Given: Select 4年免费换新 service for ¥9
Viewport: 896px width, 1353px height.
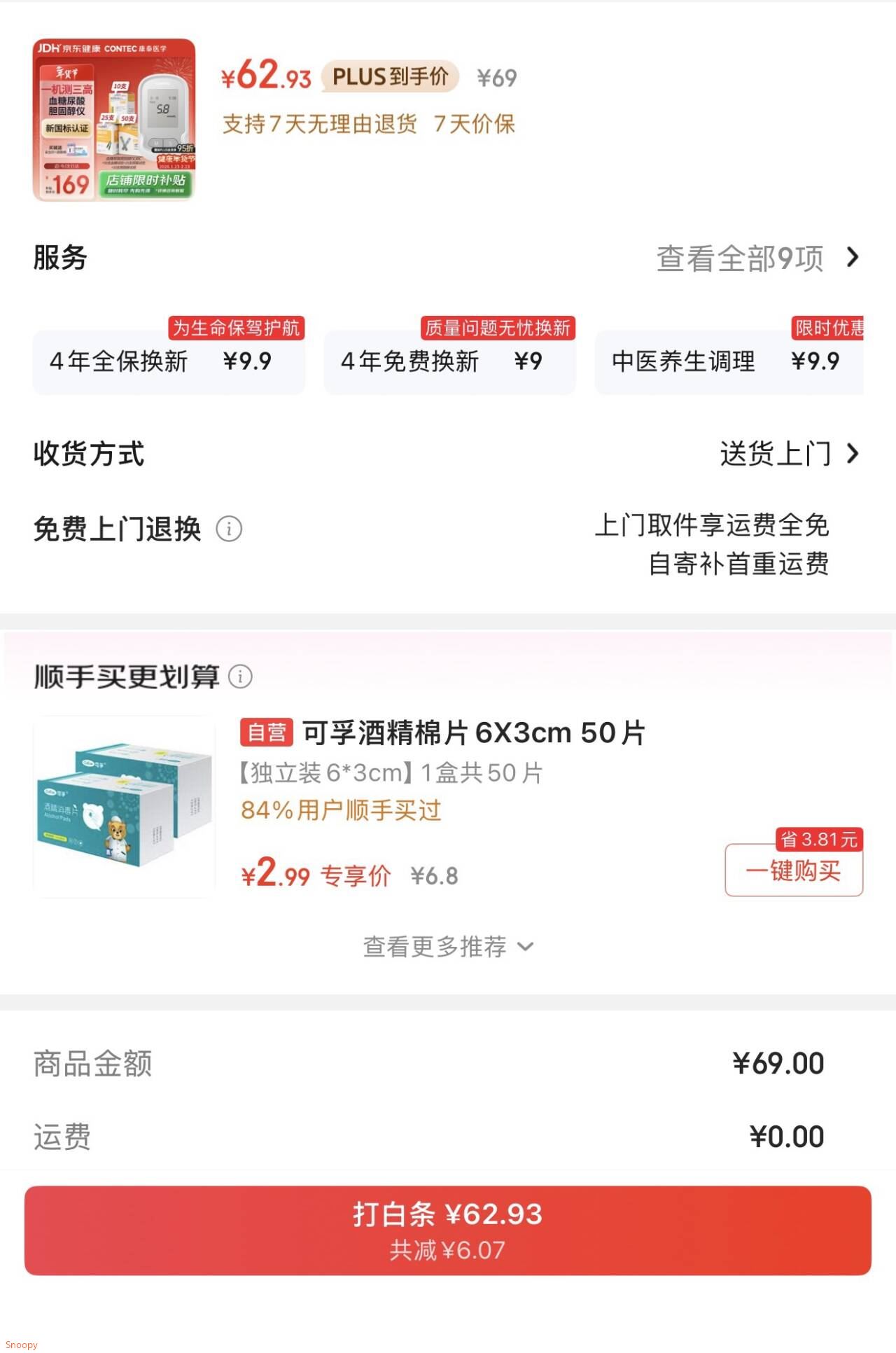Looking at the screenshot, I should pyautogui.click(x=449, y=361).
